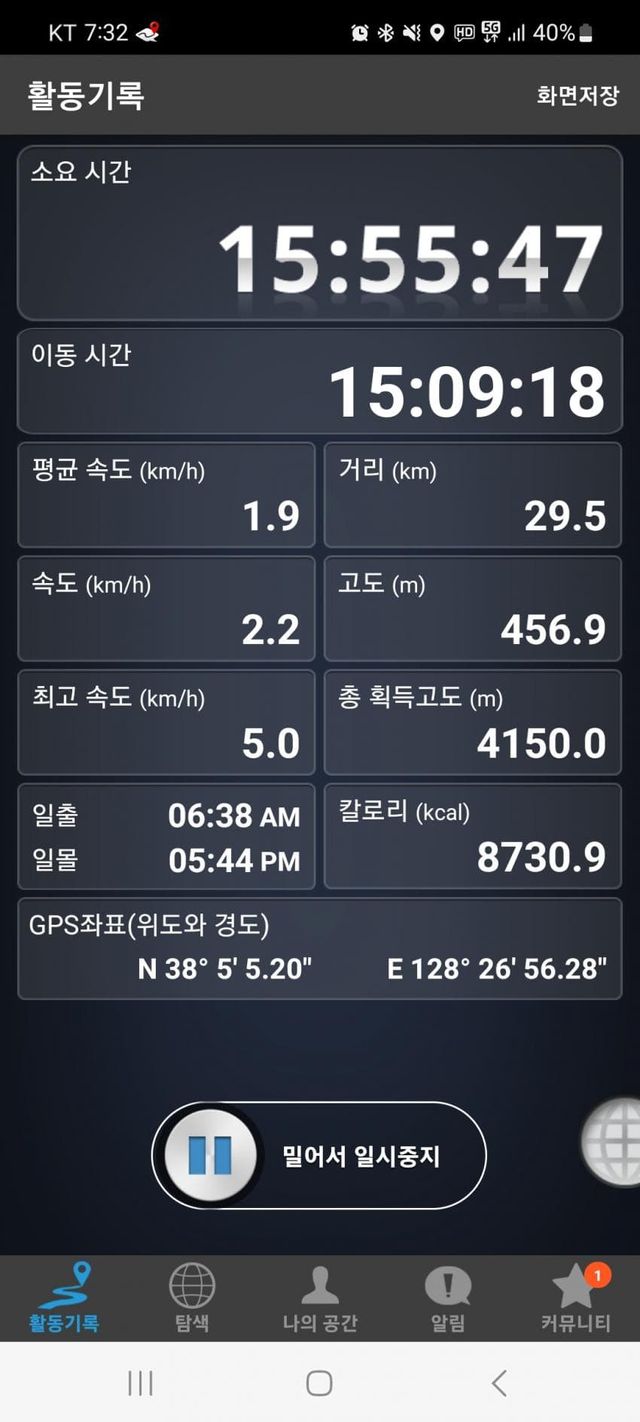640x1422 pixels.
Task: Switch to the 활동기록 tab
Action: [64, 1298]
